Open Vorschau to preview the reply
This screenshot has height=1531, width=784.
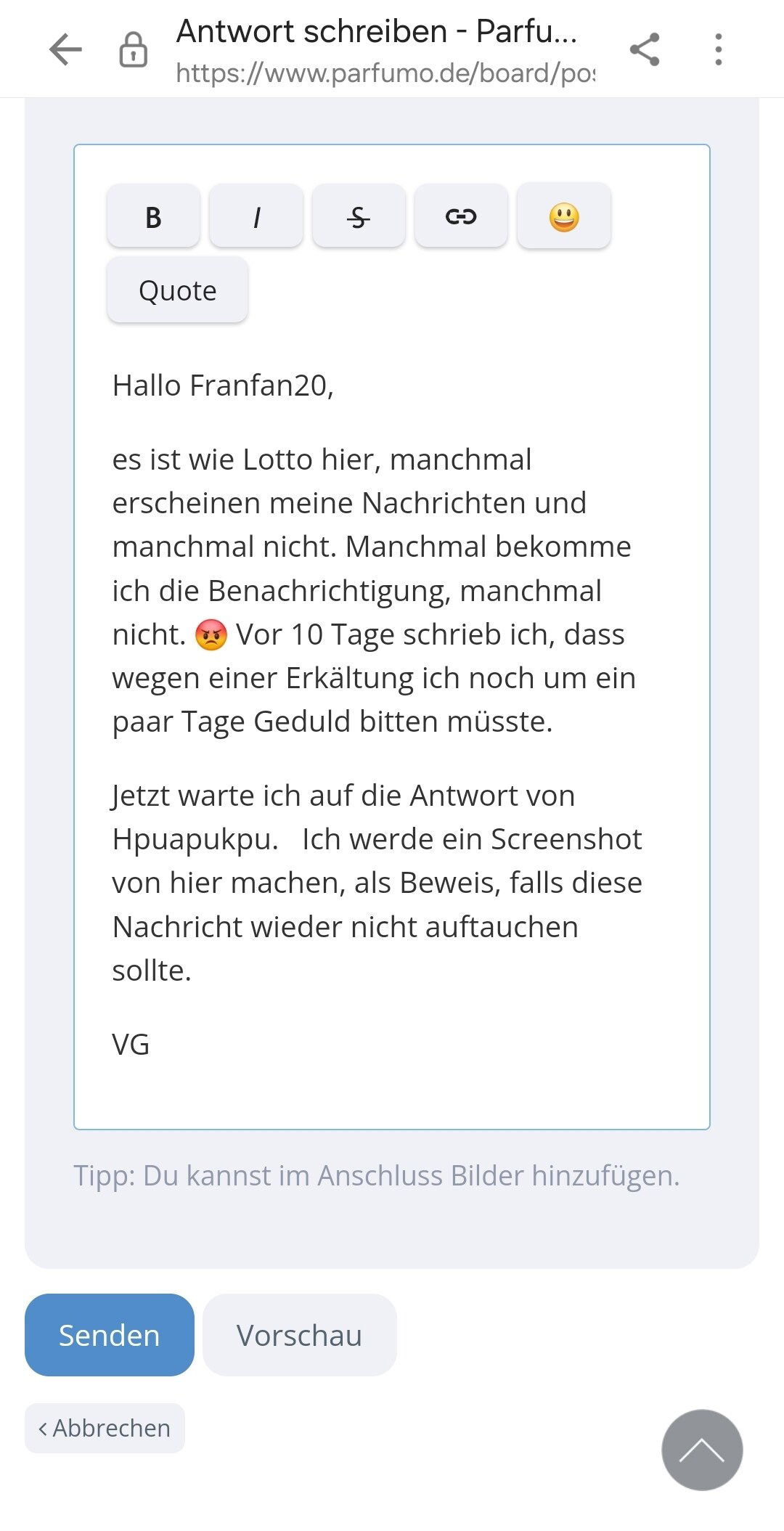click(299, 1335)
